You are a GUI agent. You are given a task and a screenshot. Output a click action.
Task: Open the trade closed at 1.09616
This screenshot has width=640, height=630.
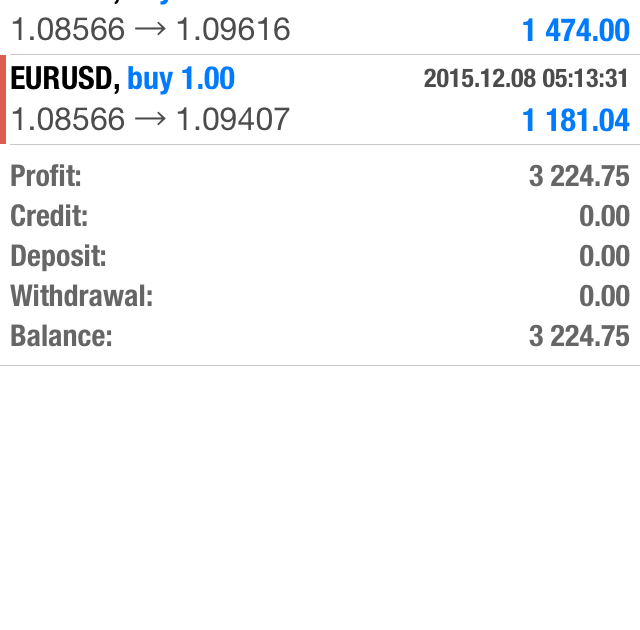(x=320, y=28)
